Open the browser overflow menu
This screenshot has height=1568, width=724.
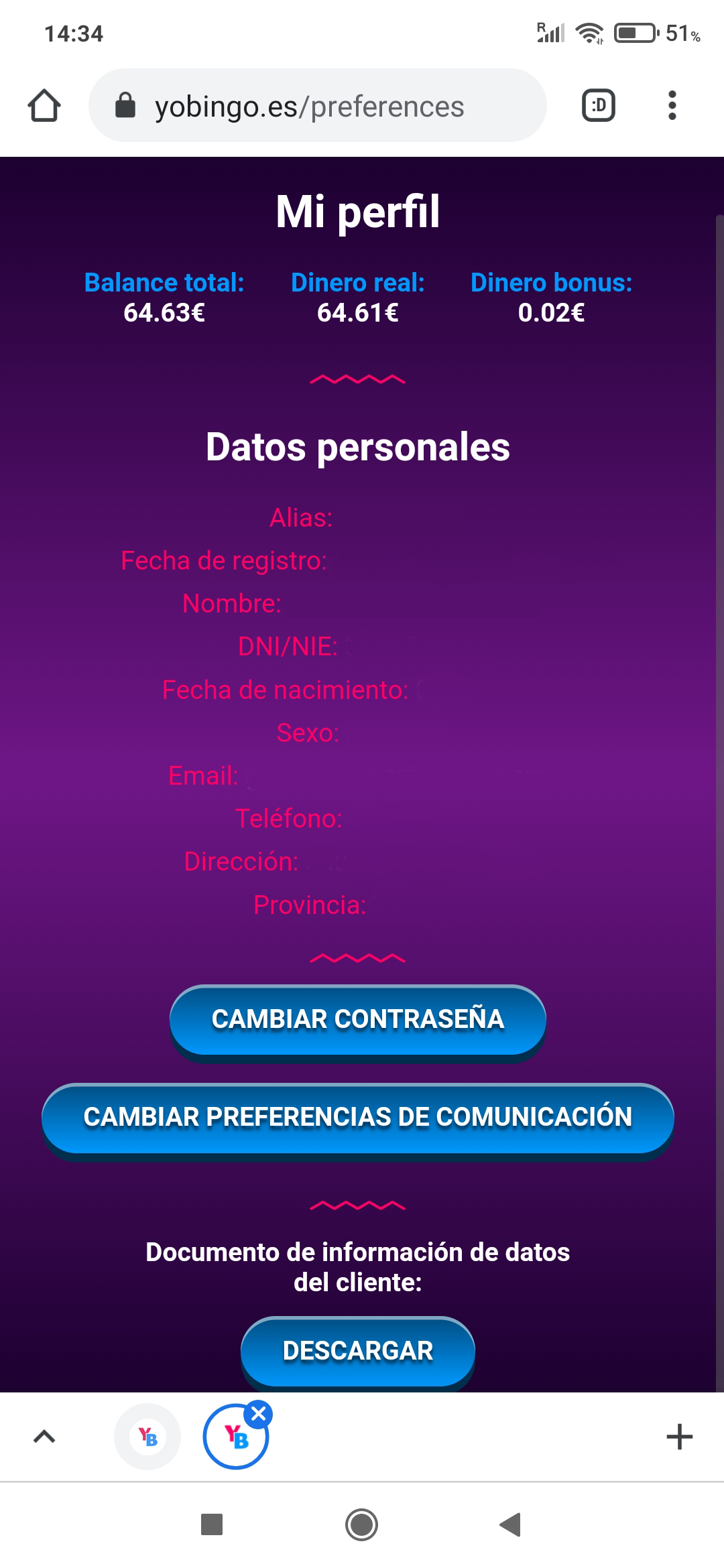pos(672,106)
